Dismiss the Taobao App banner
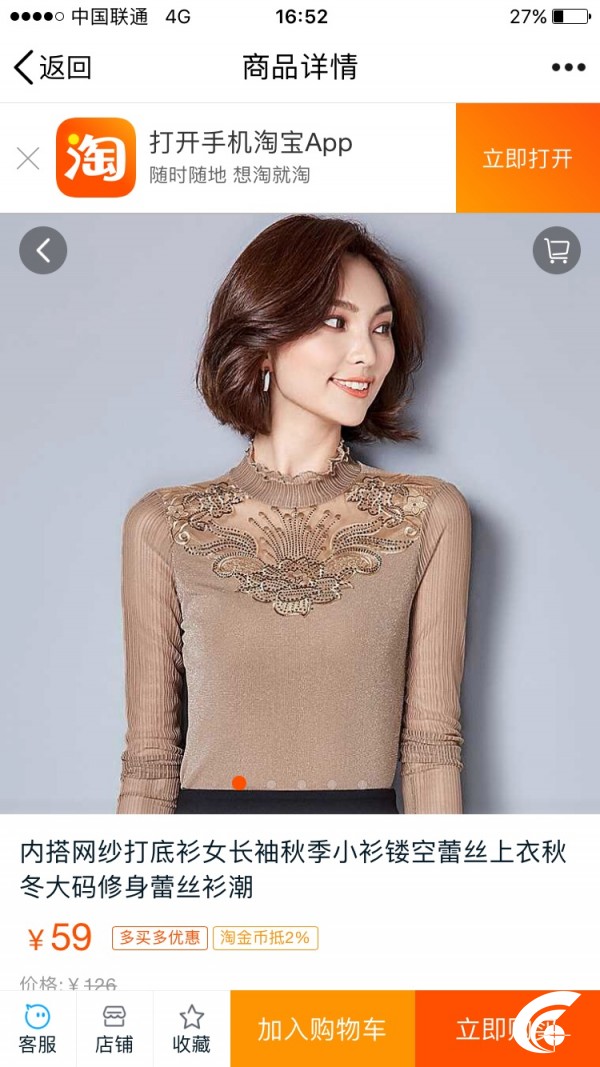The width and height of the screenshot is (600, 1067). pyautogui.click(x=28, y=159)
